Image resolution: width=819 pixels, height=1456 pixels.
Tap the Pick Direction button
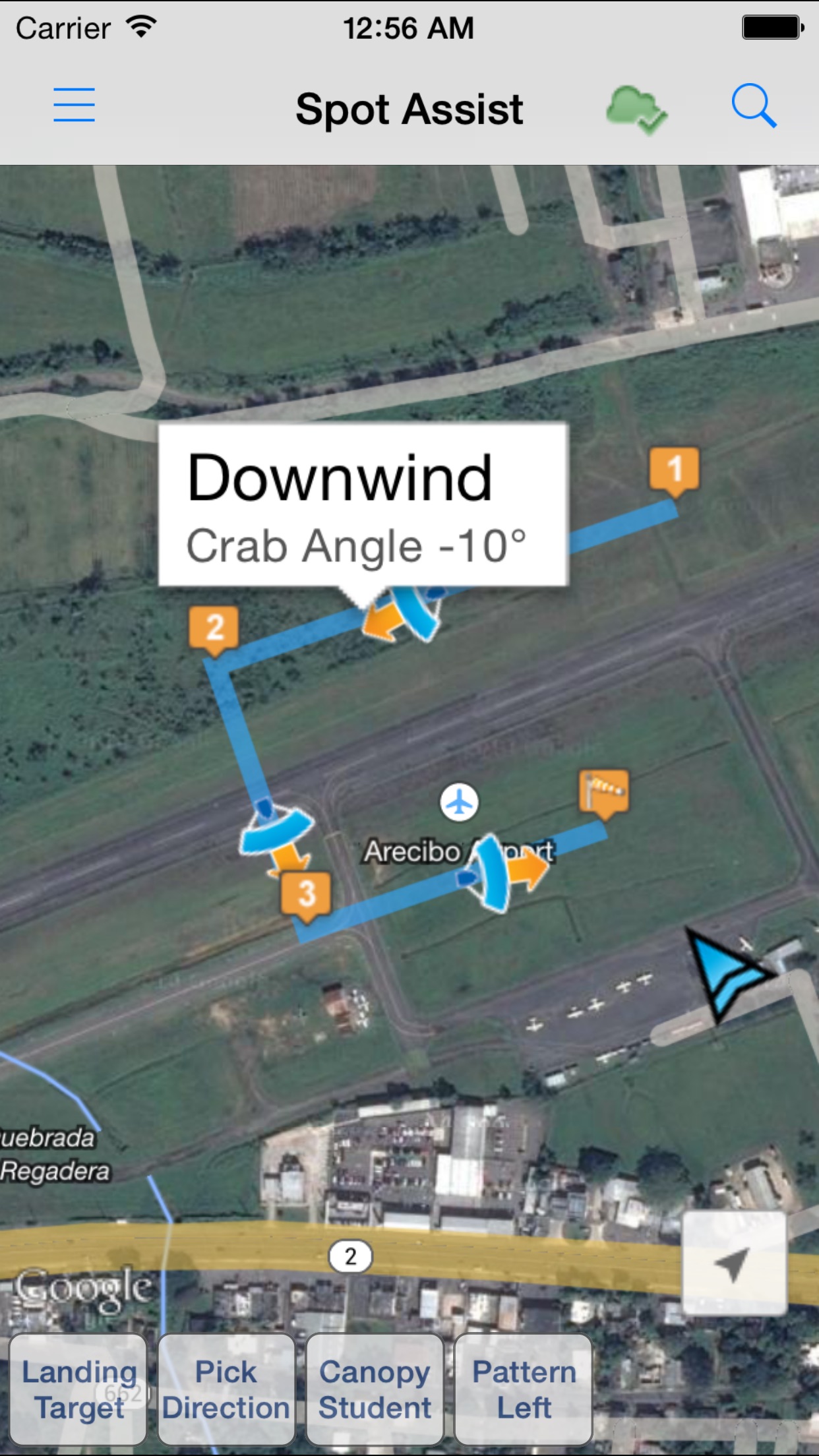(x=226, y=1389)
